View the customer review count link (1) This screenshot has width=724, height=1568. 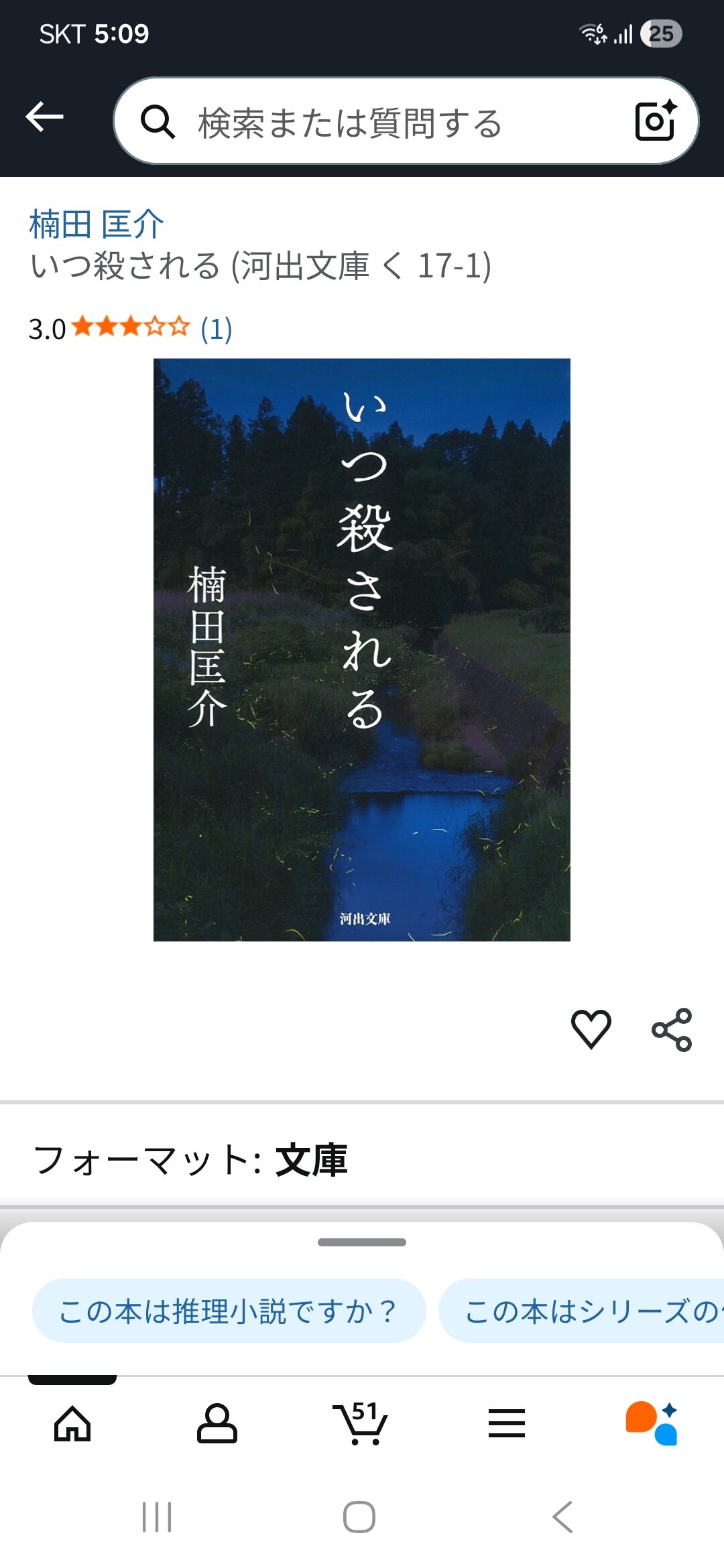(x=216, y=328)
